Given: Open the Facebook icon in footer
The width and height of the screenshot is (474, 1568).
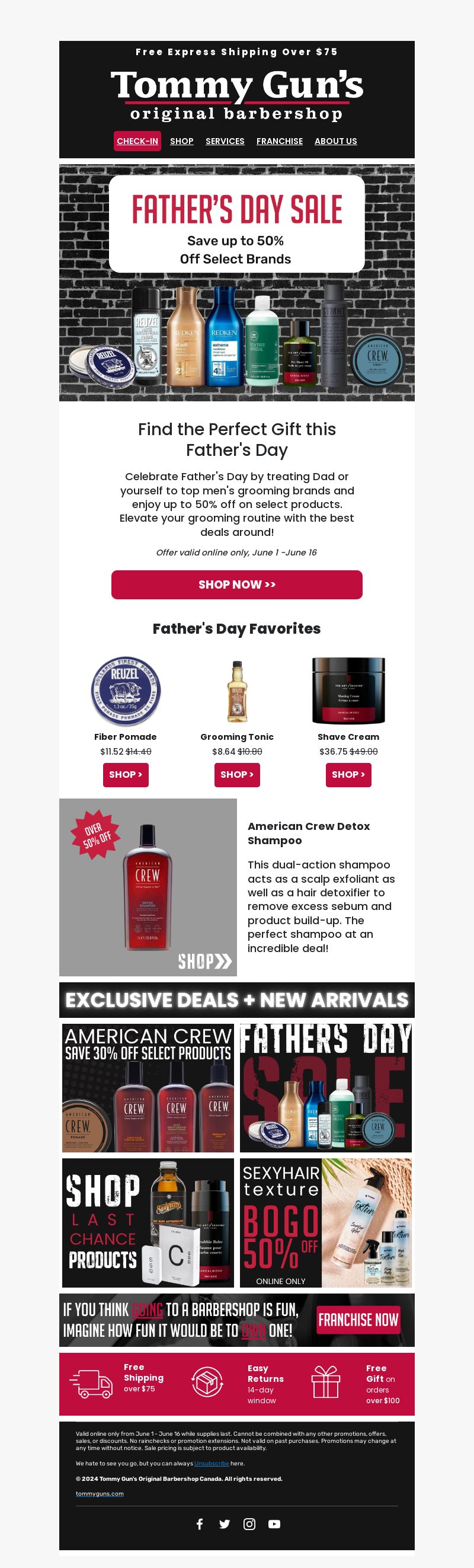Looking at the screenshot, I should click(x=200, y=1524).
